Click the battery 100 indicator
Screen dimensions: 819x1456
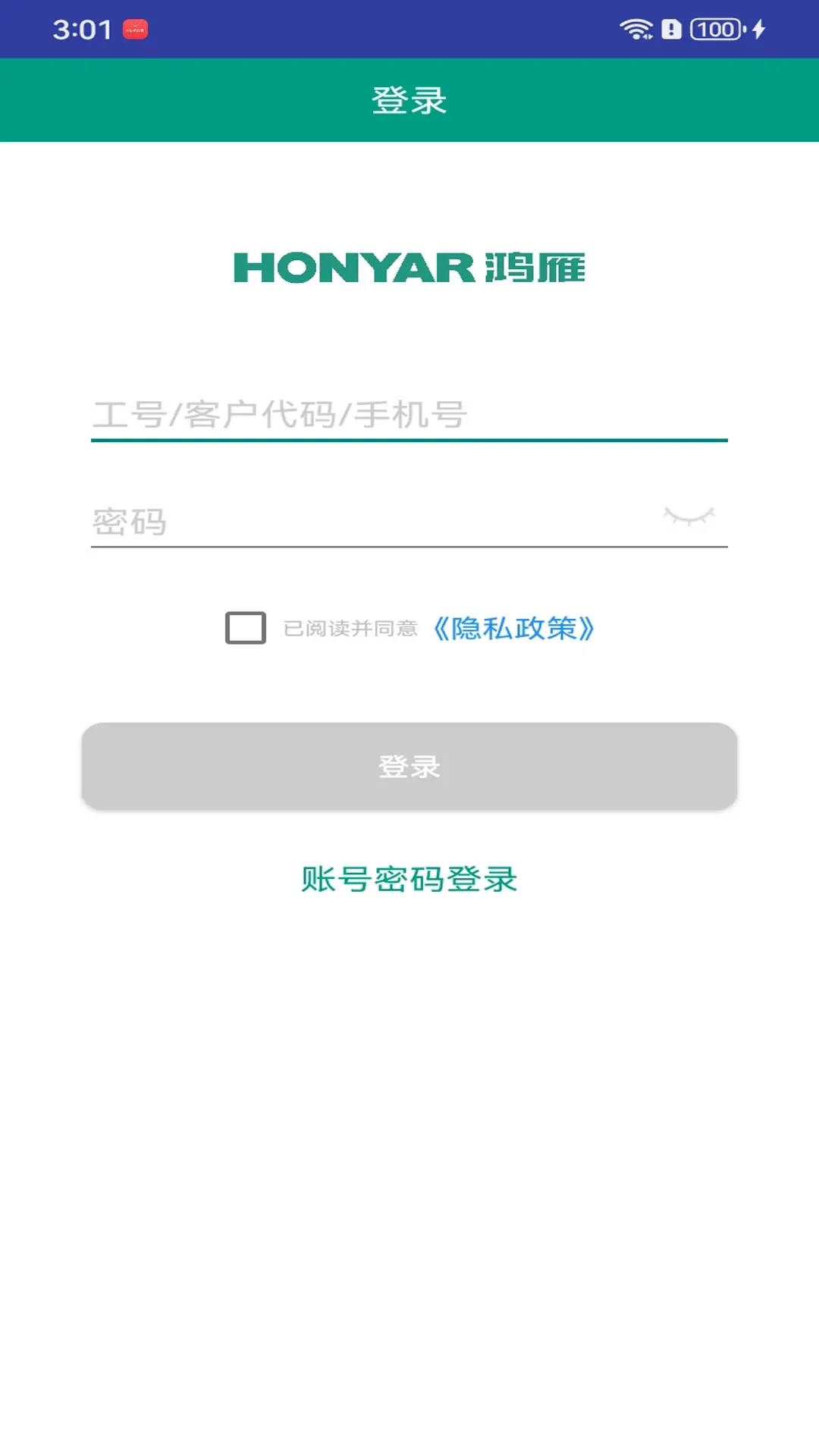tap(716, 29)
